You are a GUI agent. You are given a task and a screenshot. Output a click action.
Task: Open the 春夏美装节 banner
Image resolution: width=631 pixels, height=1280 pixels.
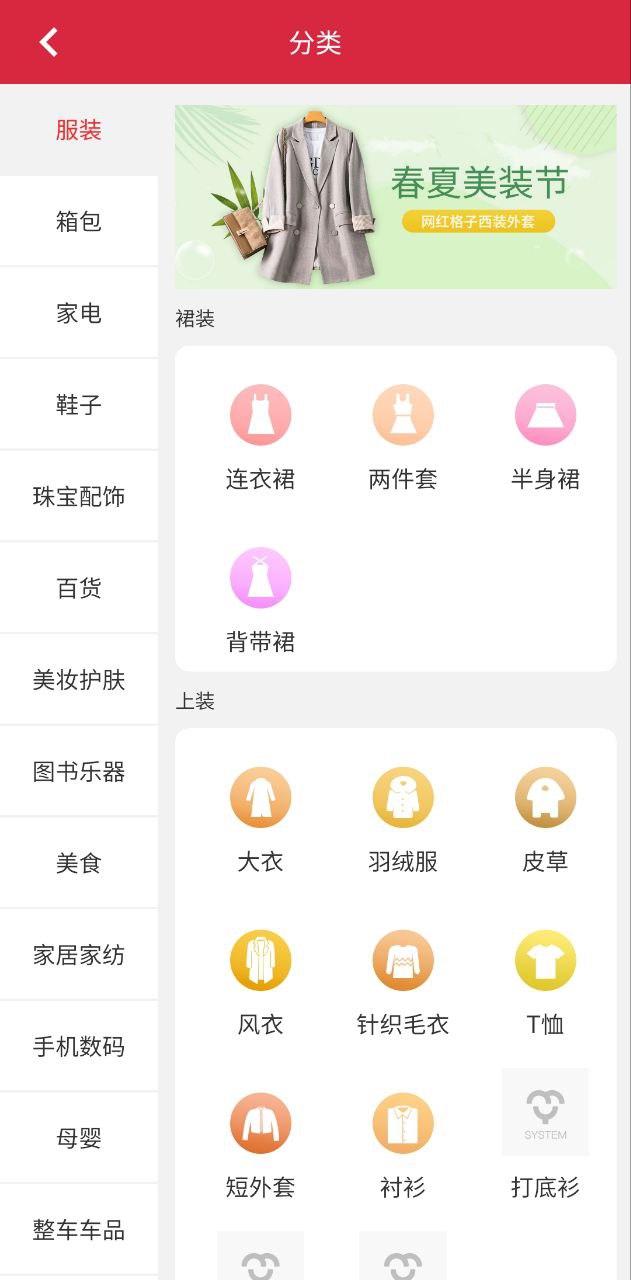tap(395, 197)
